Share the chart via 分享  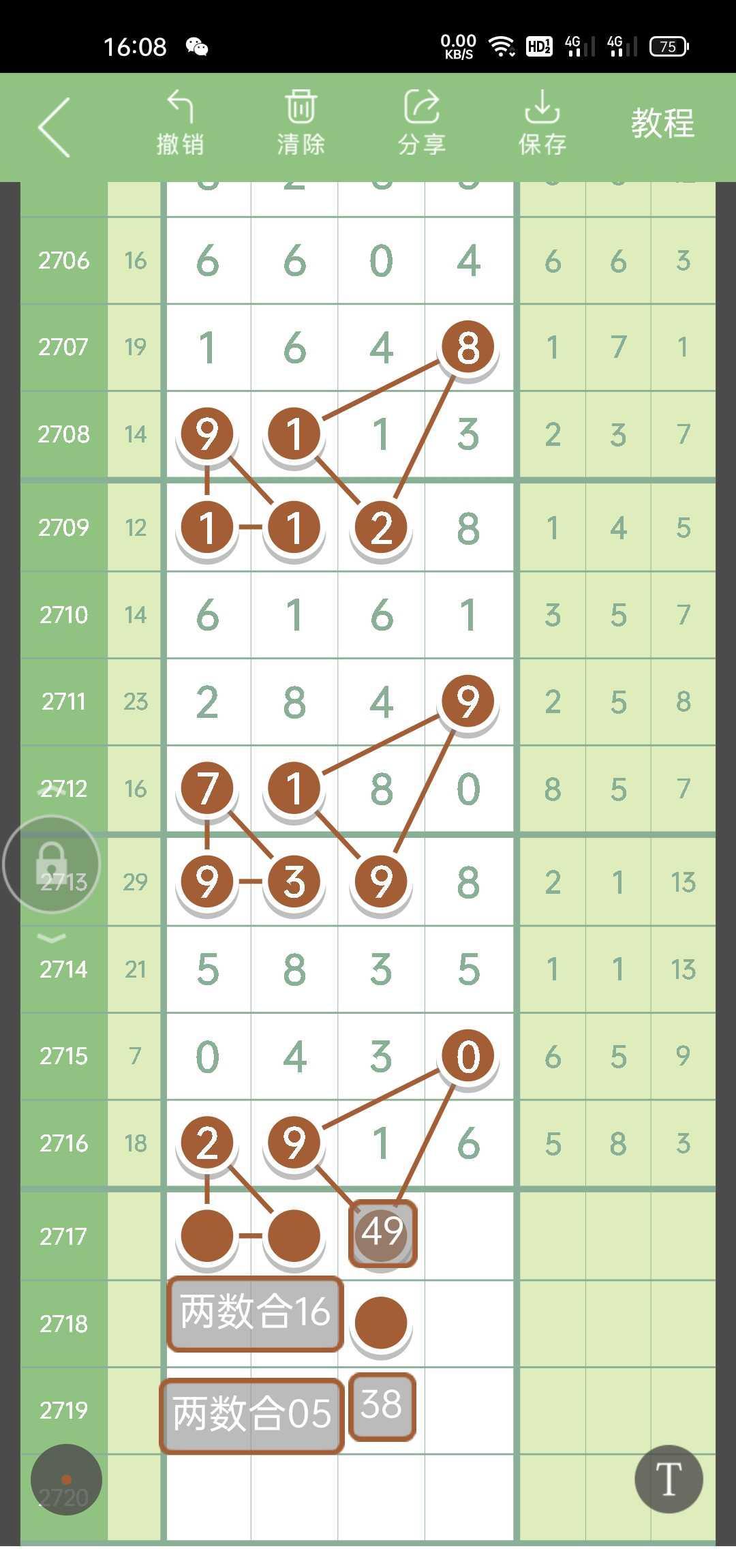coord(421,124)
